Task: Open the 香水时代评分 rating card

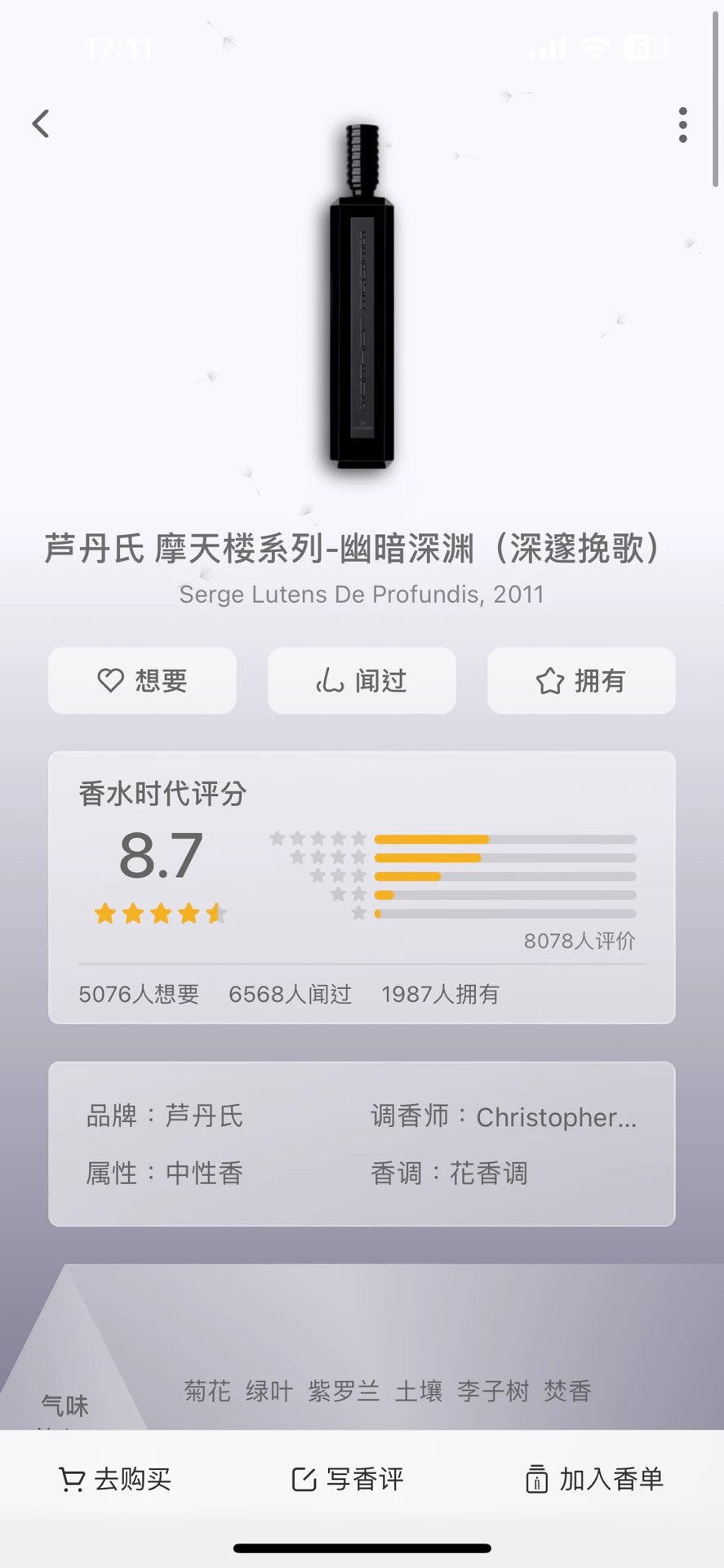Action: click(x=362, y=888)
